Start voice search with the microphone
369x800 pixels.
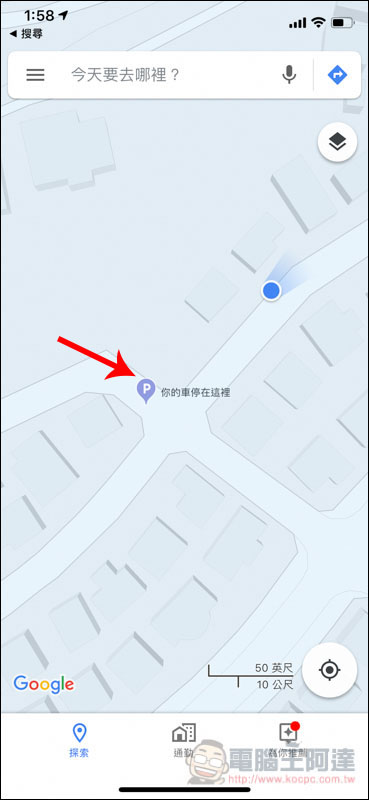pos(289,75)
